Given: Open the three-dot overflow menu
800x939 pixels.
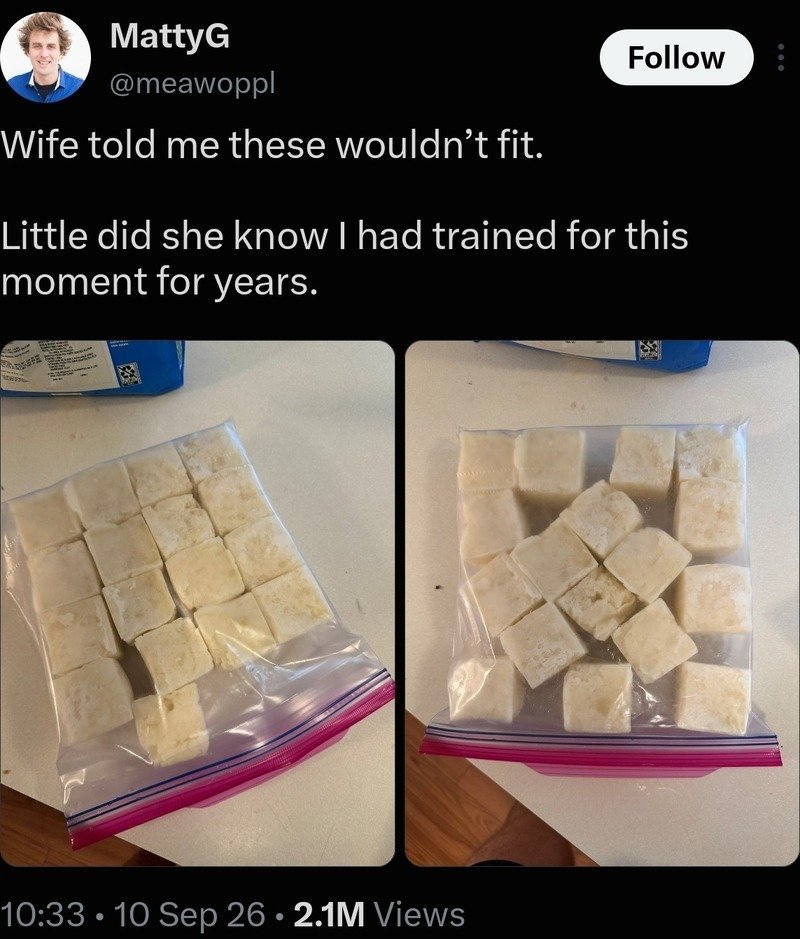Looking at the screenshot, I should [x=780, y=57].
